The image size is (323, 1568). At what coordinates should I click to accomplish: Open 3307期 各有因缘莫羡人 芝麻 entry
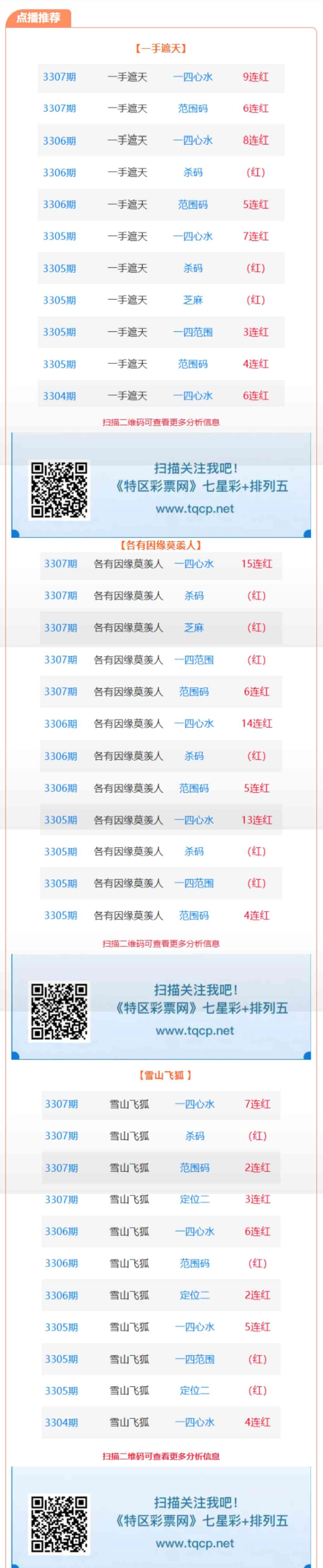161,628
